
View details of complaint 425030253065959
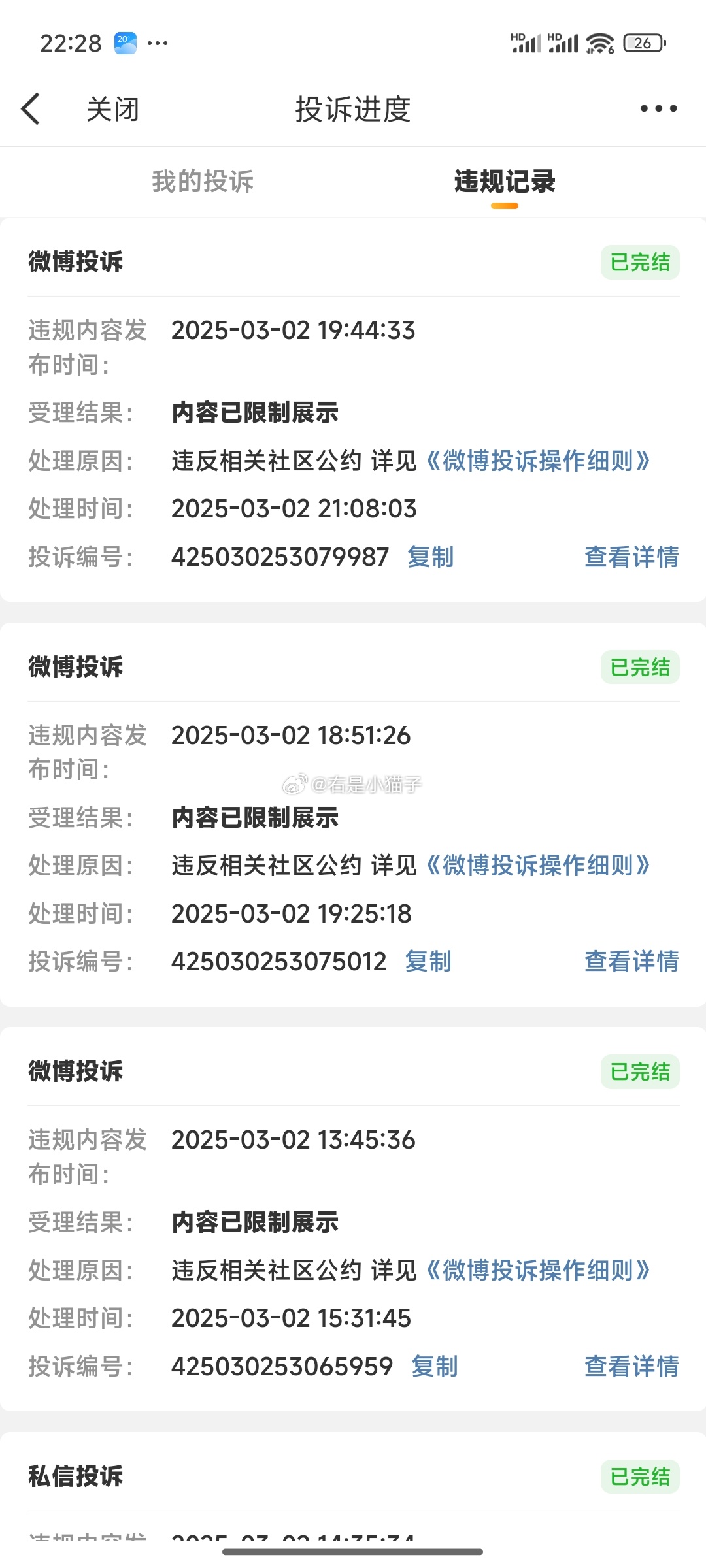click(x=631, y=1367)
